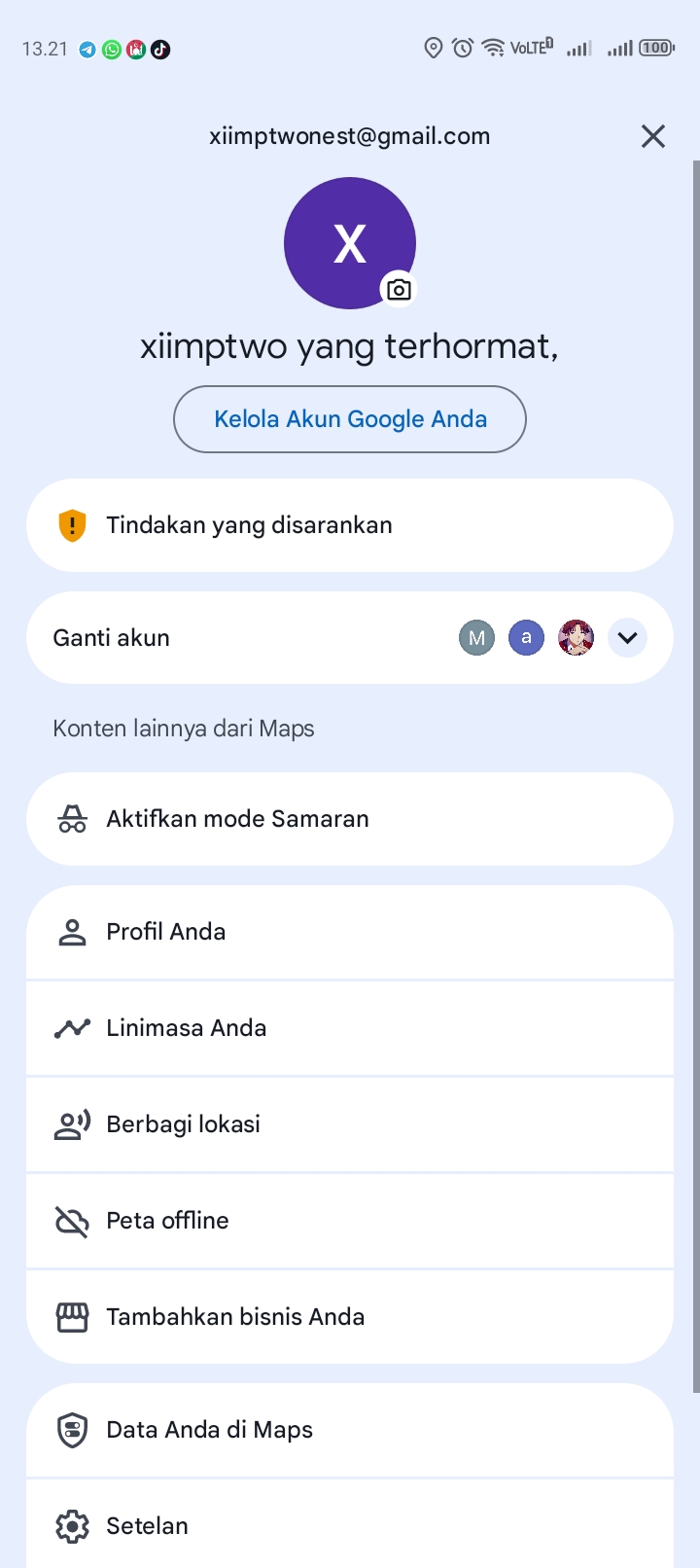Expand the Ganti akun account list
This screenshot has width=700, height=1568.
point(627,638)
